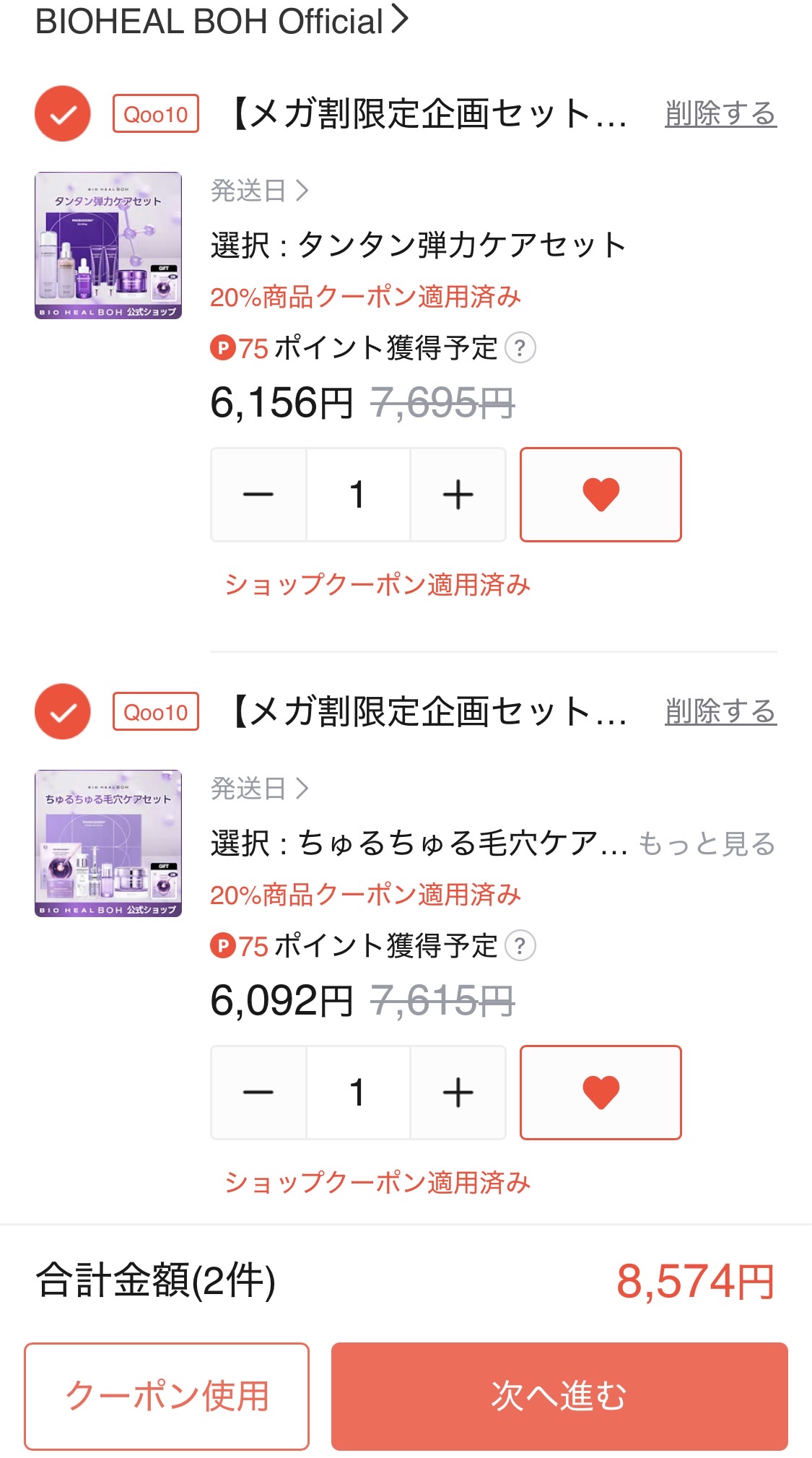Uncheck the タンタン弾力ケアセット cart item
Image resolution: width=812 pixels, height=1458 pixels.
tap(63, 114)
